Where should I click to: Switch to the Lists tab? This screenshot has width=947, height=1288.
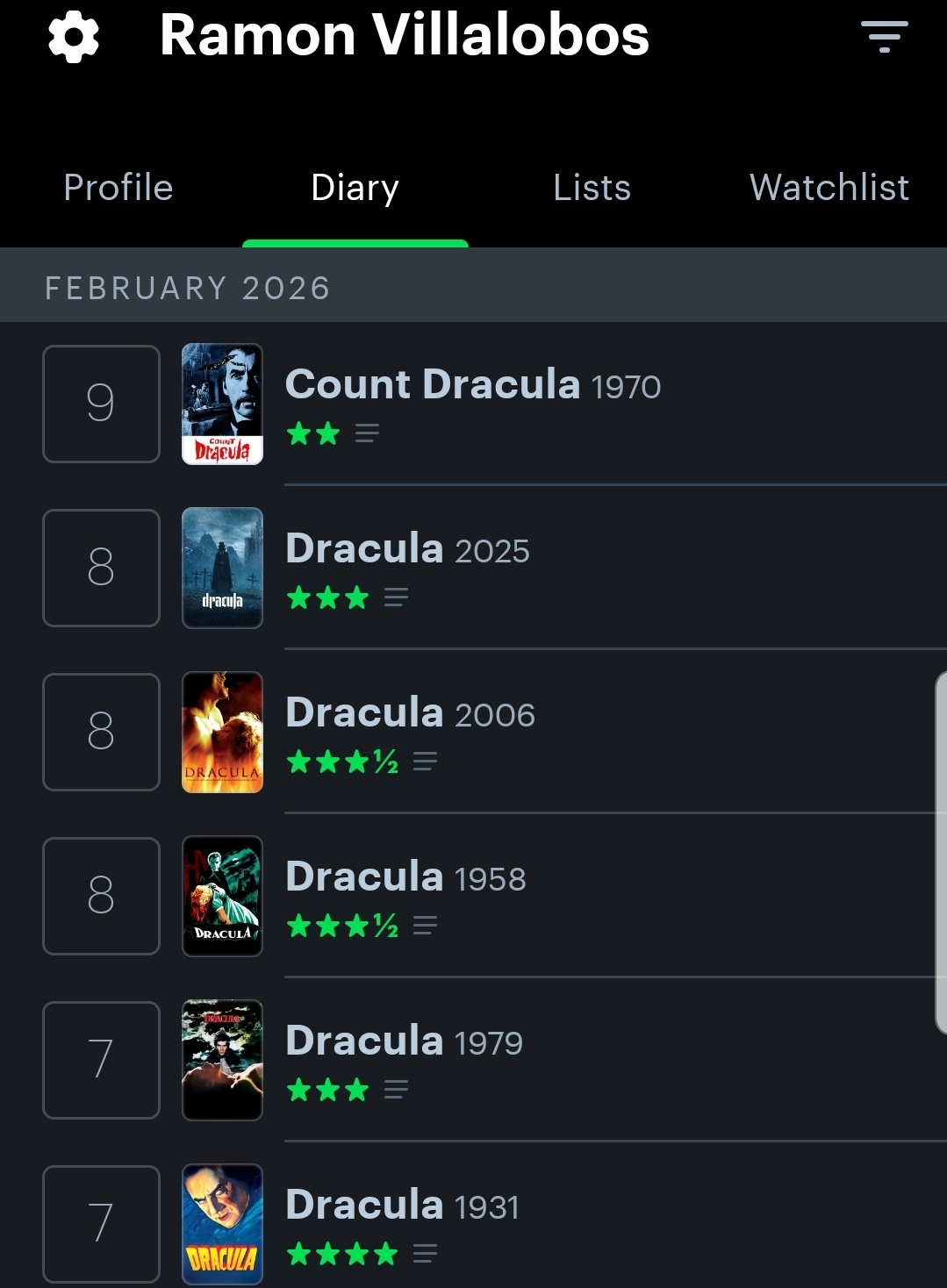tap(592, 188)
